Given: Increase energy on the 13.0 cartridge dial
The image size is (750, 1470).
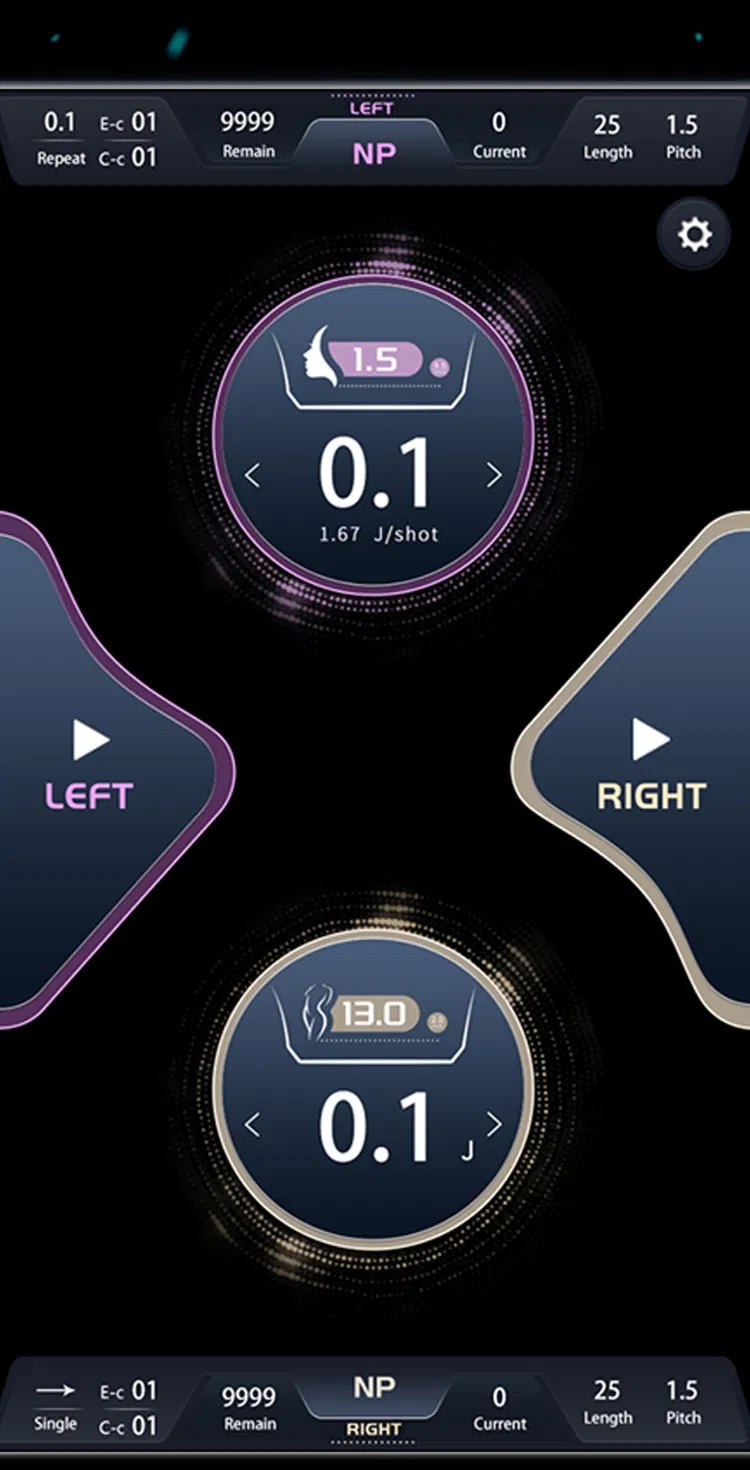Looking at the screenshot, I should 494,1126.
